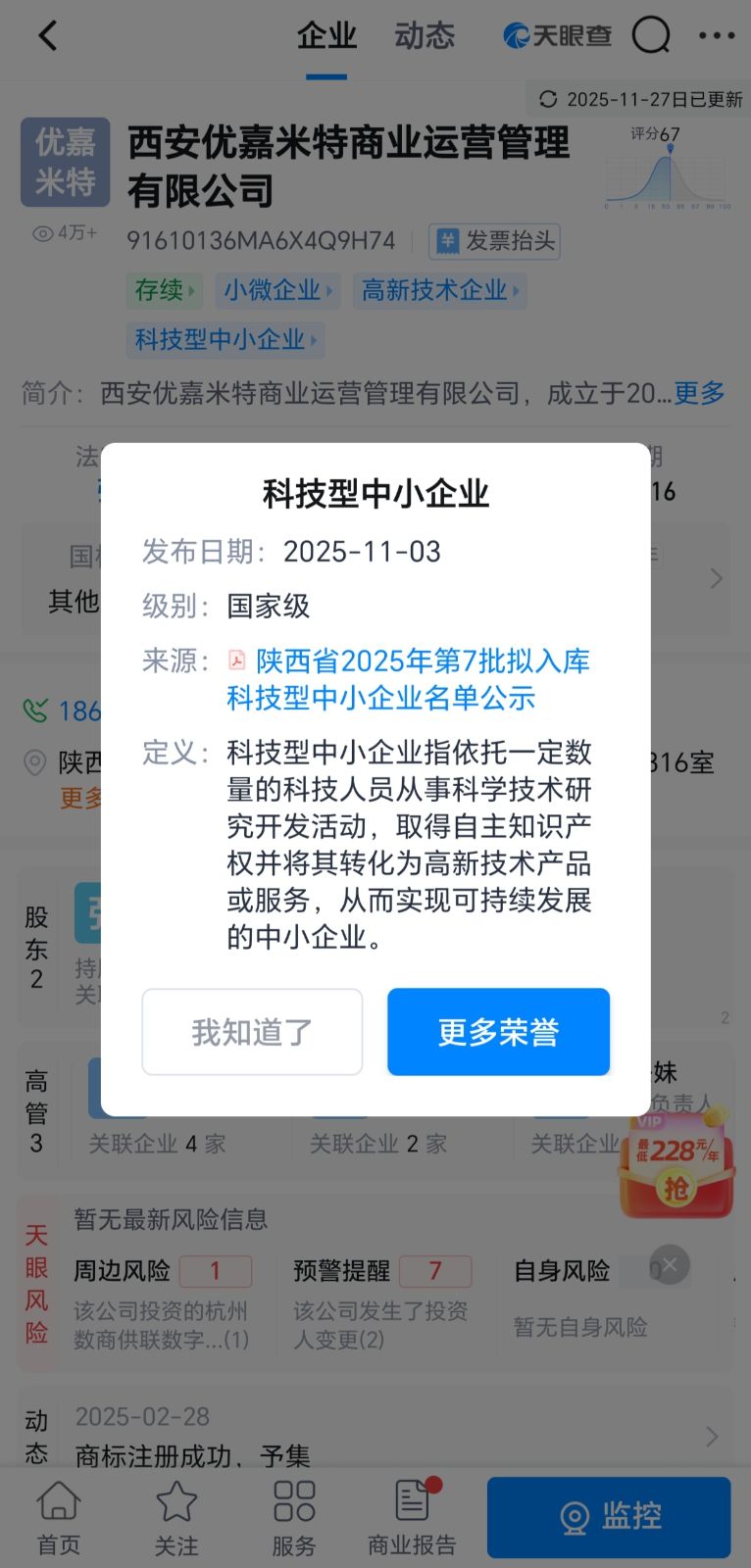This screenshot has width=751, height=1568.
Task: Open 更多荣誉 from the dialog
Action: pyautogui.click(x=498, y=1032)
